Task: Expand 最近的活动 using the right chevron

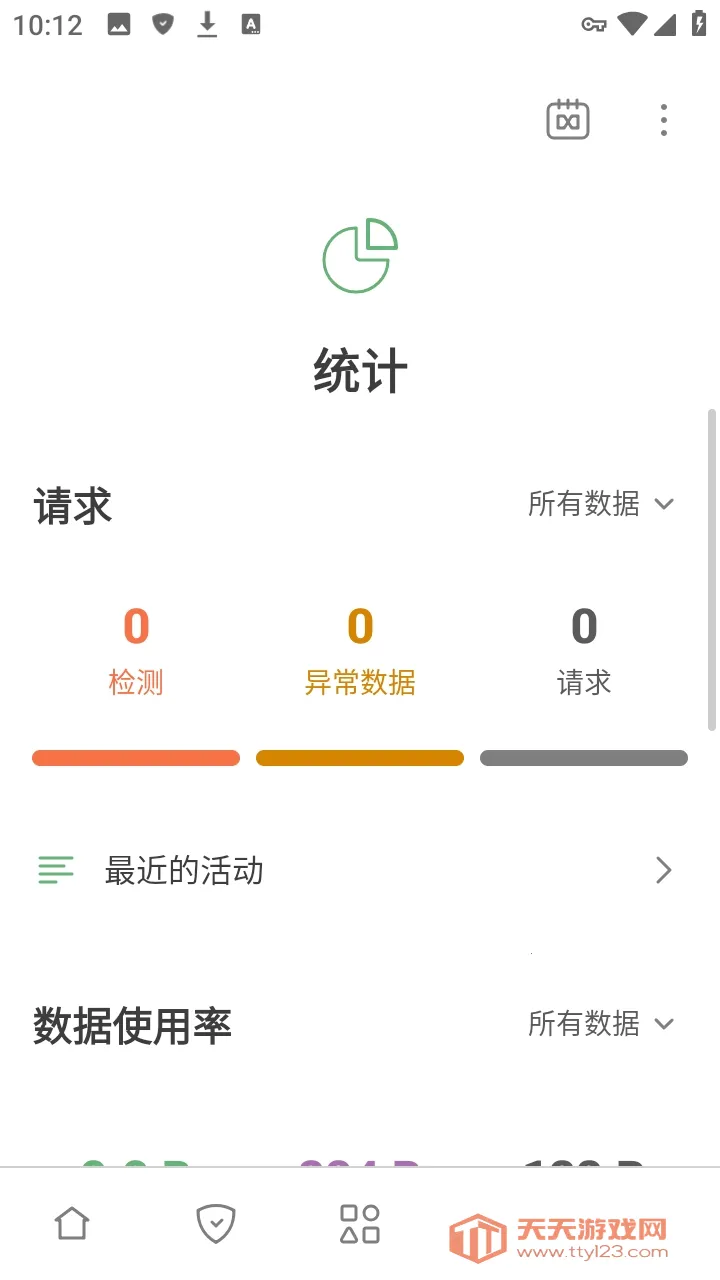Action: 663,870
